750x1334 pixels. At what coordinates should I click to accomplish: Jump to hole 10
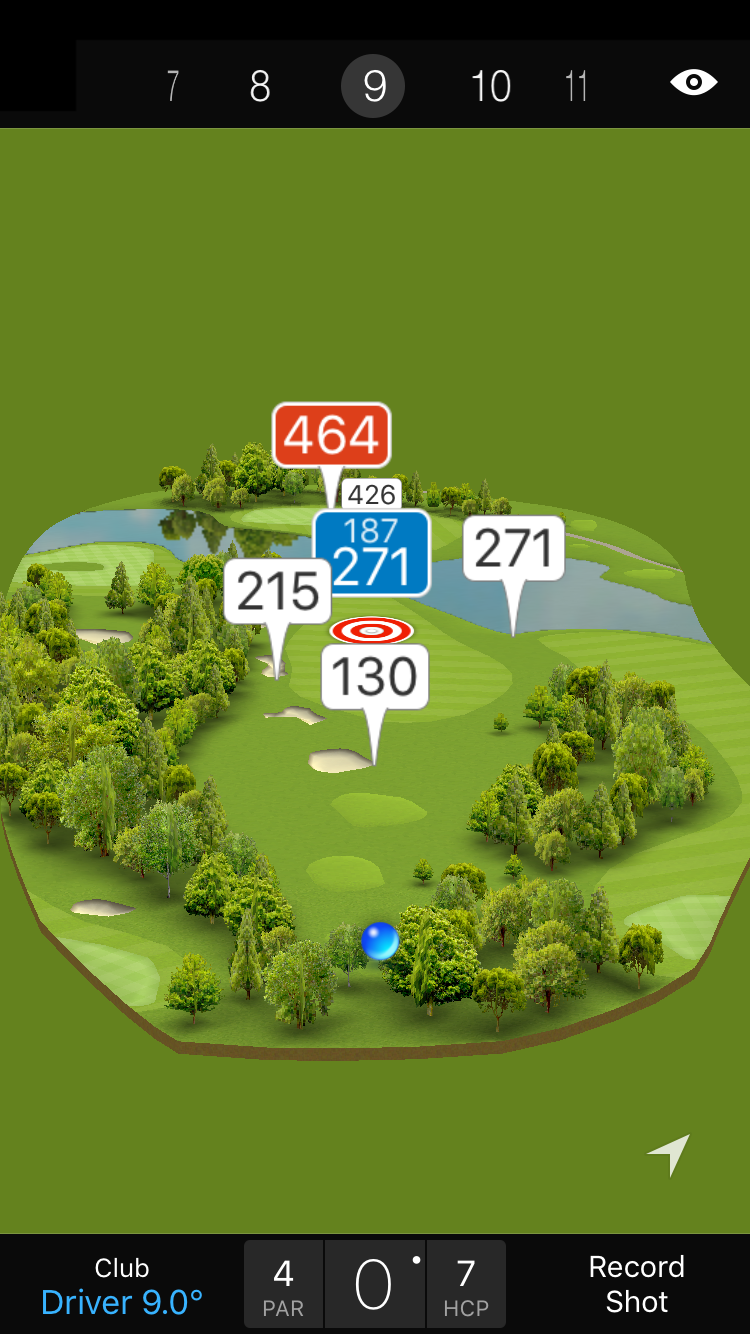point(490,87)
